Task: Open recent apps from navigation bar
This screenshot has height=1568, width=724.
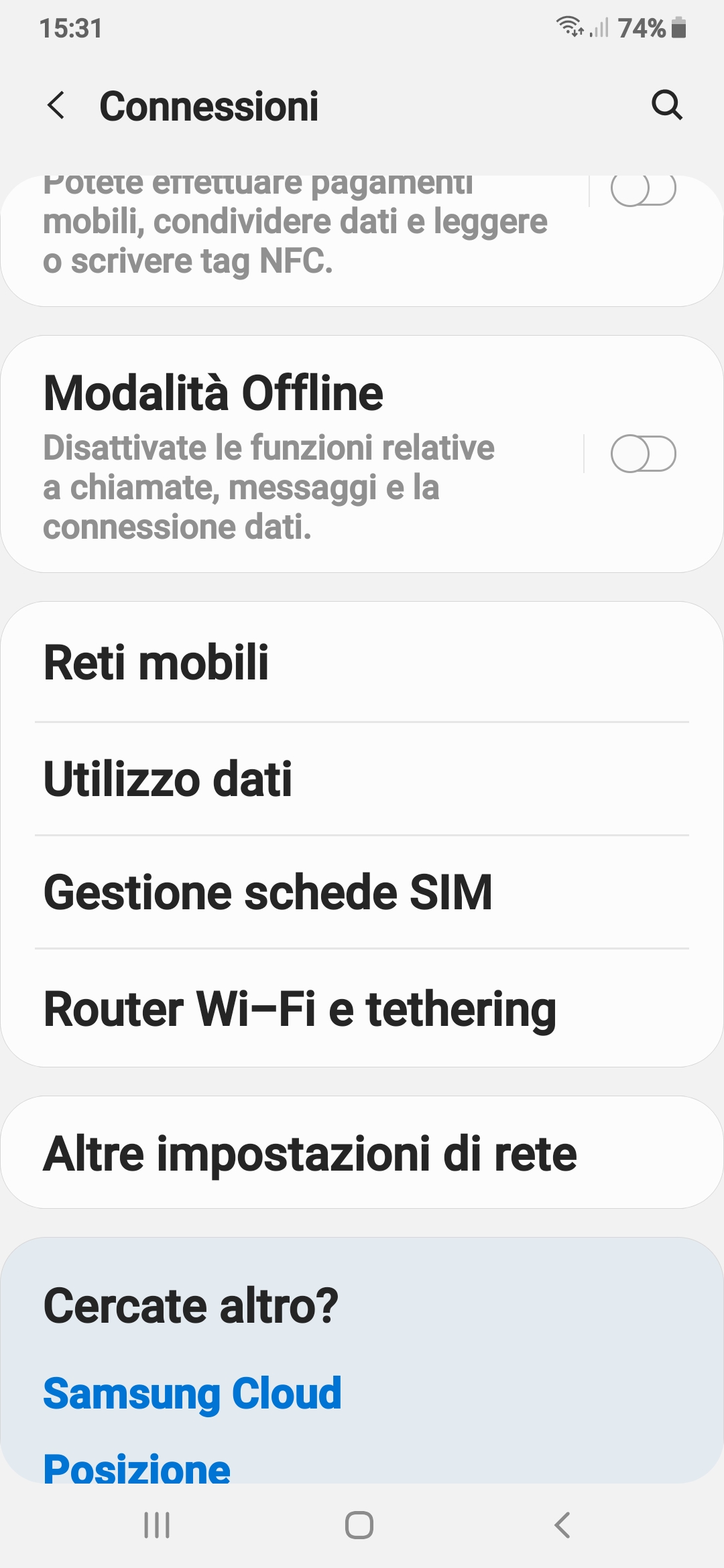Action: pyautogui.click(x=157, y=1526)
